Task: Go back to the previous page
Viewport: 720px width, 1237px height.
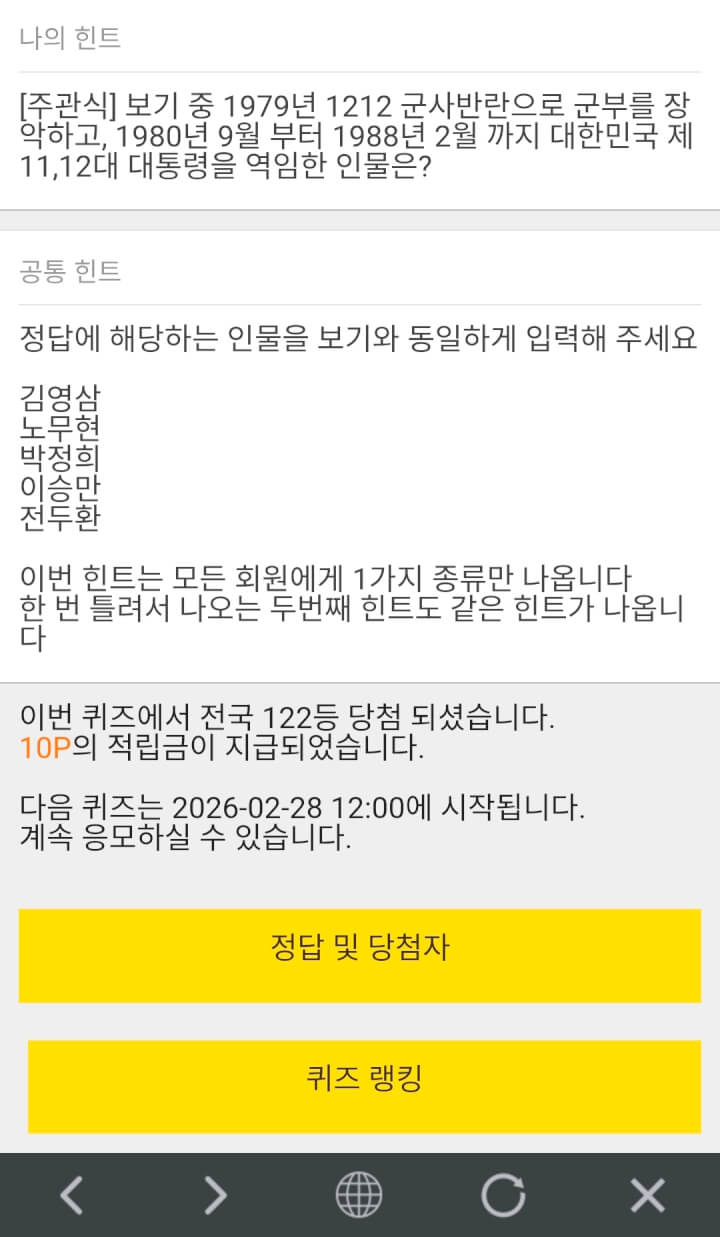Action: point(71,1195)
